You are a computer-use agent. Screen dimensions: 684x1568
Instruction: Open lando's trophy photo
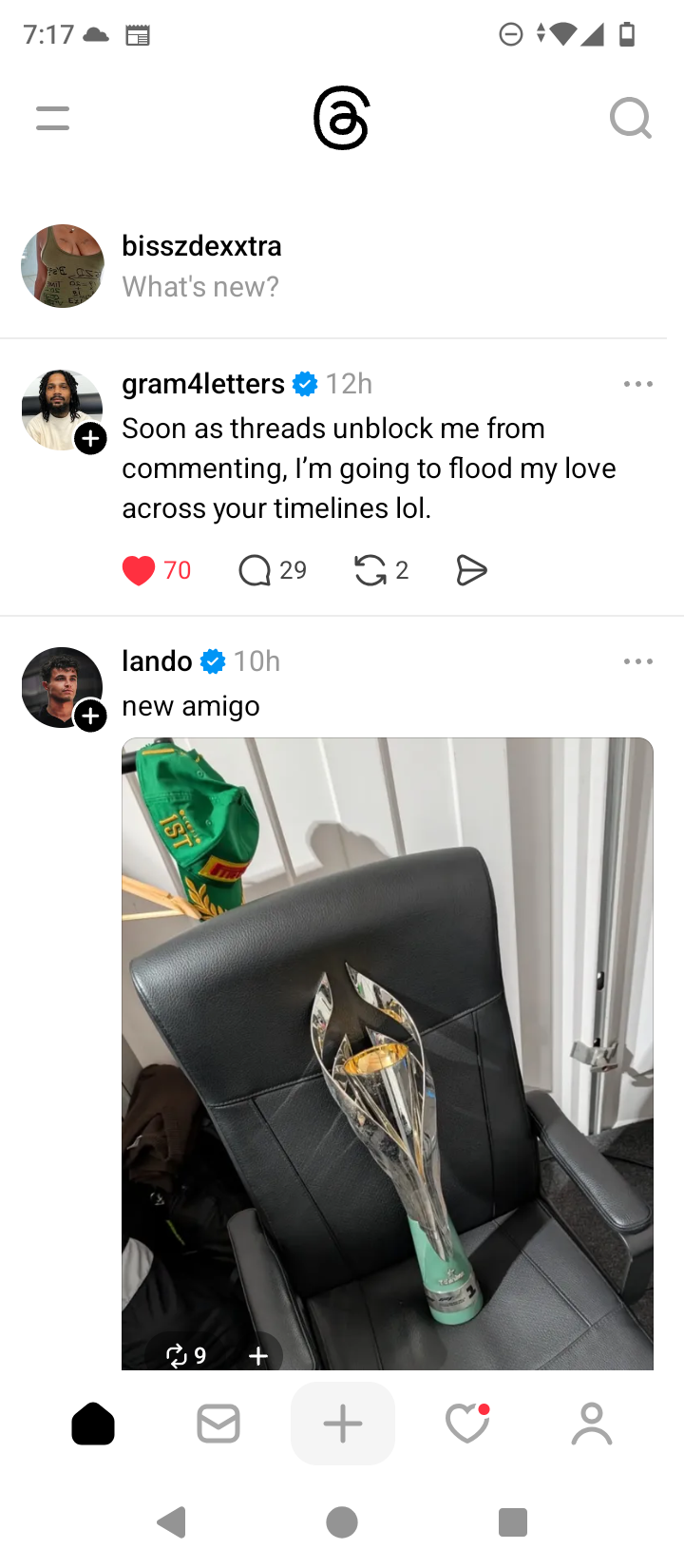pos(388,1045)
